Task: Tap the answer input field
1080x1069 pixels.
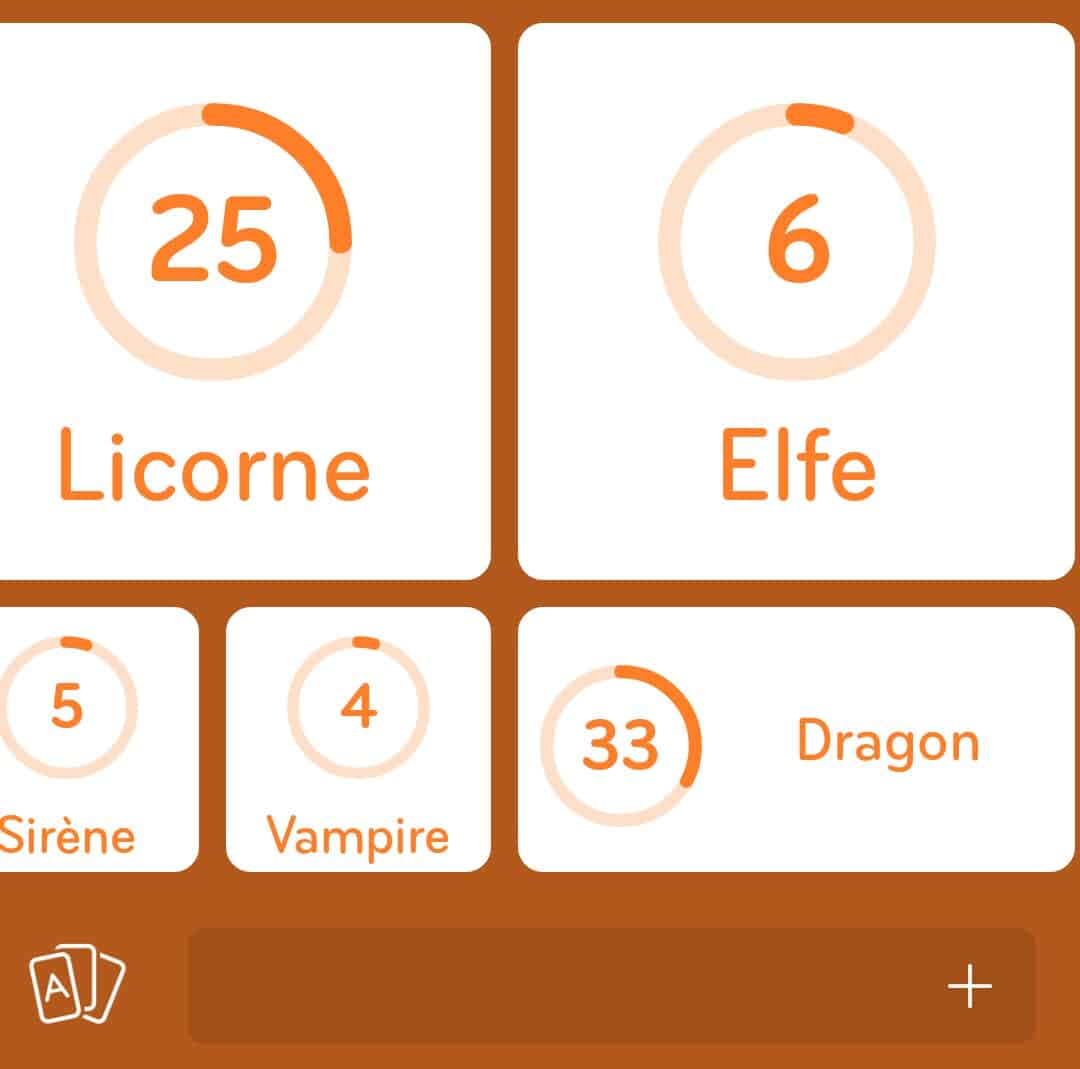Action: pos(560,986)
